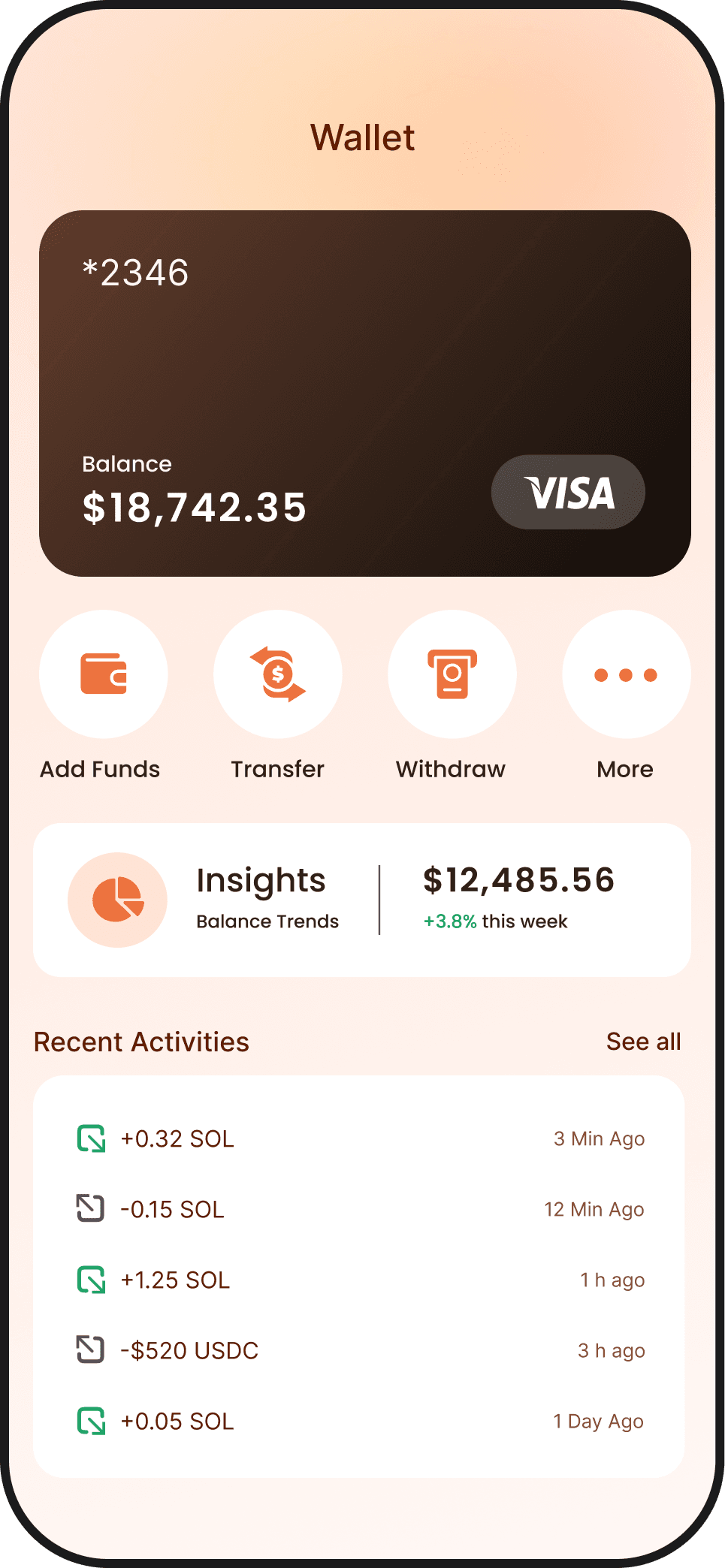Open the +0.05 SOL transaction

coord(360,1421)
